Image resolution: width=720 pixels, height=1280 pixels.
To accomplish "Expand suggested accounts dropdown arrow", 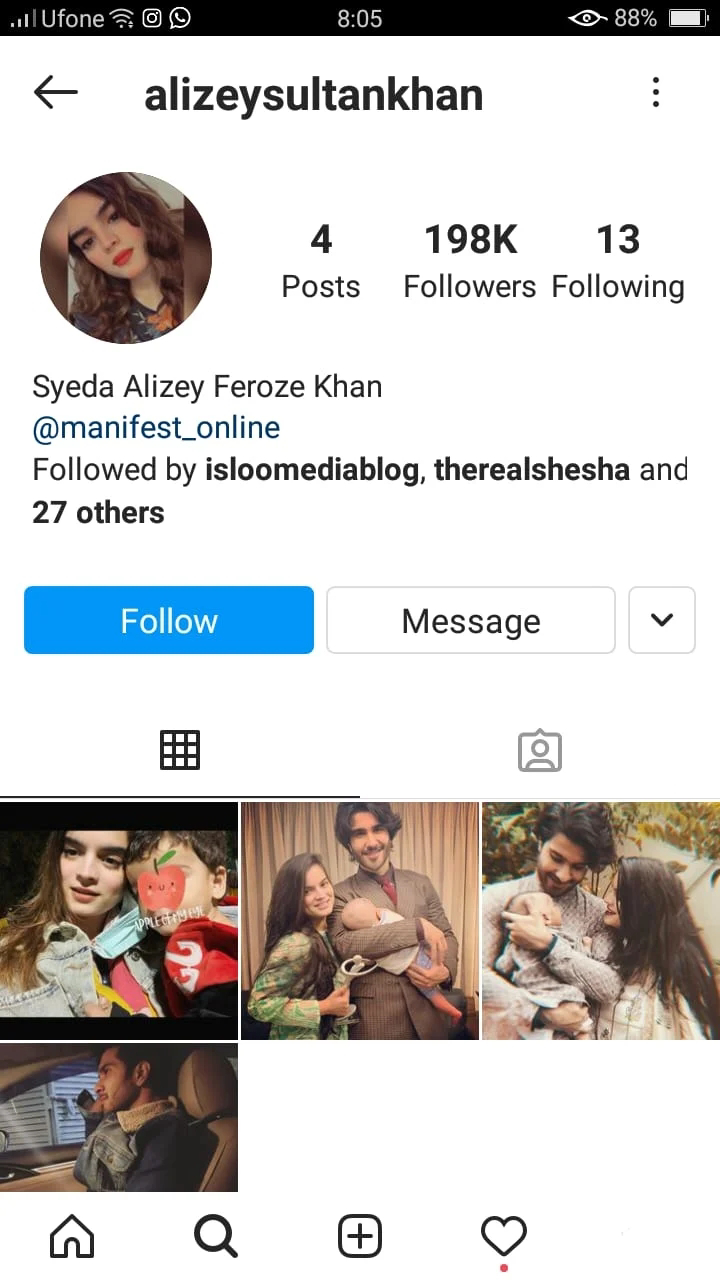I will click(x=662, y=620).
